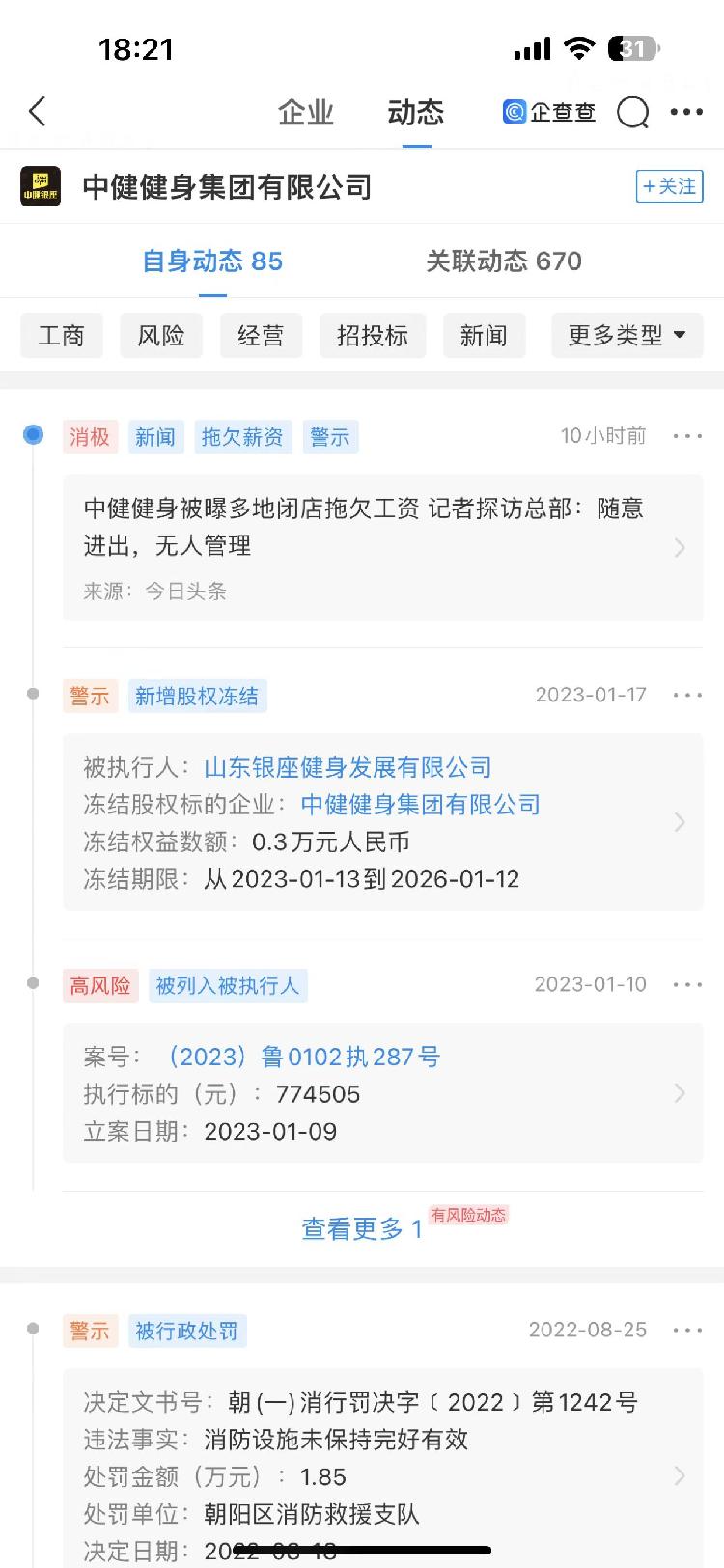Switch to 关联动态 670 tab
The image size is (724, 1568).
pos(503,261)
